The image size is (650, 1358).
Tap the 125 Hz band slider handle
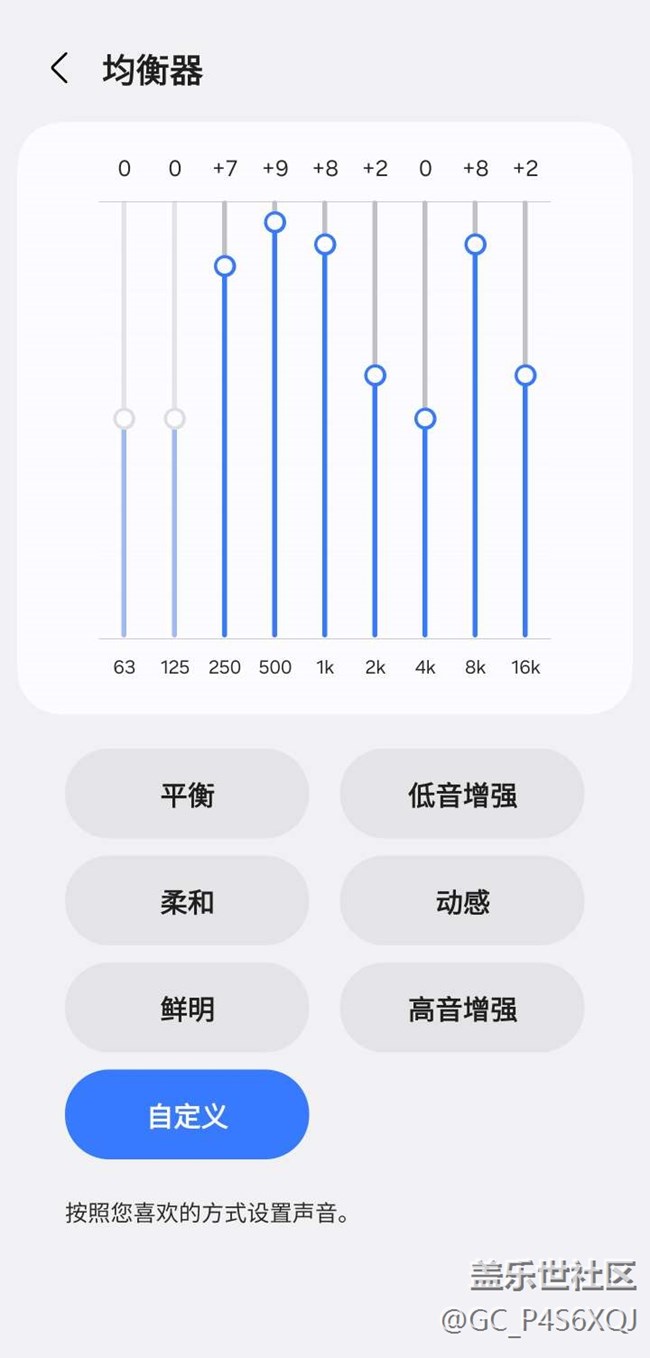tap(175, 419)
